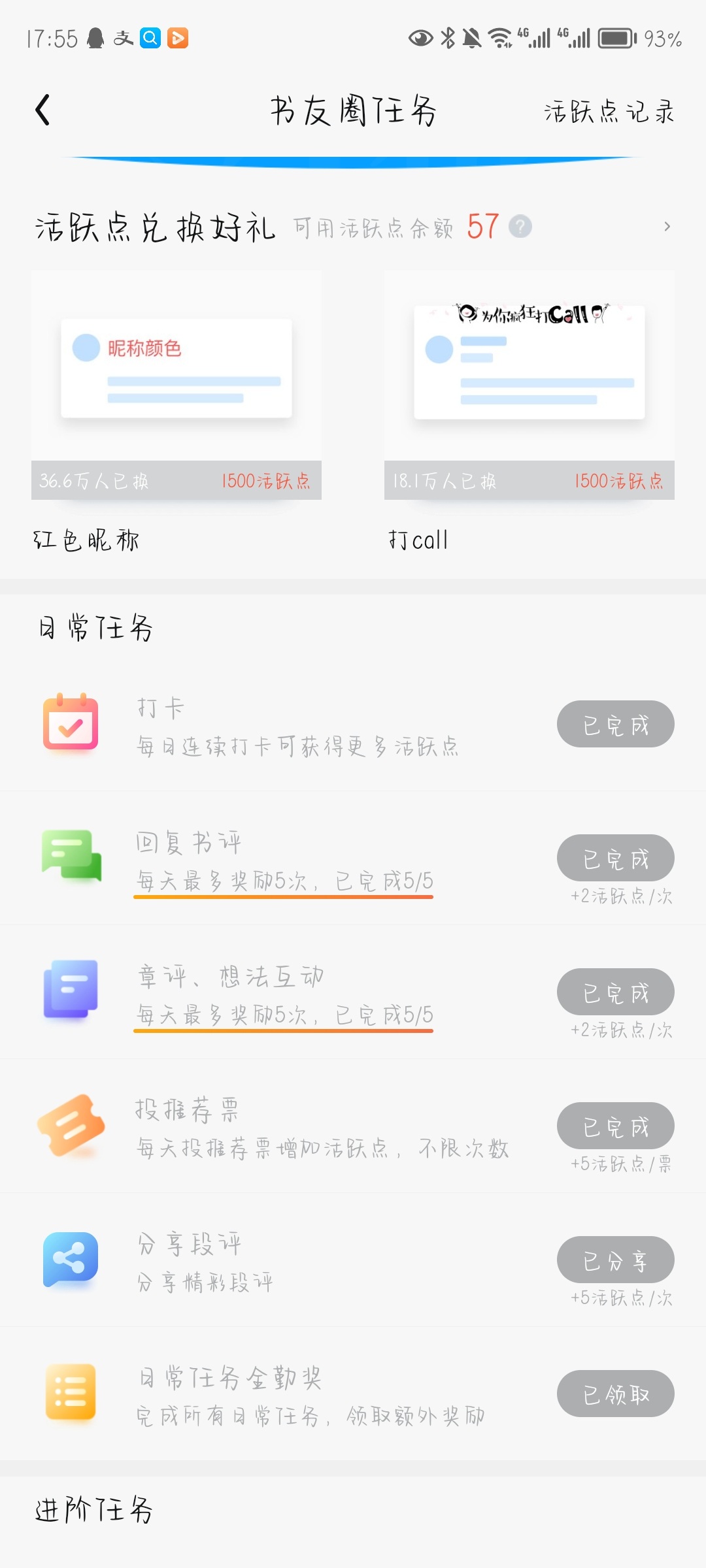Viewport: 706px width, 1568px height.
Task: Tap the 已分享 button for 分享段评
Action: click(616, 1260)
